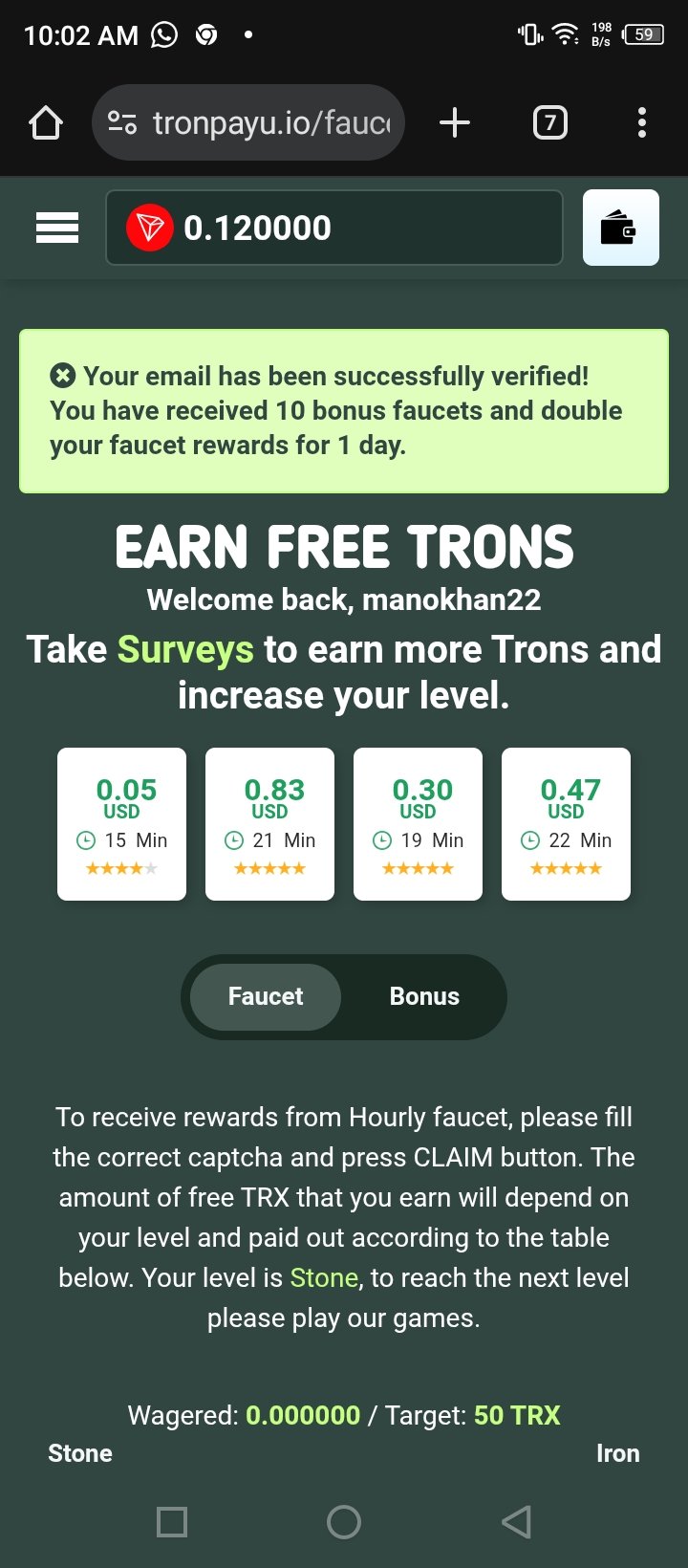Open the hamburger menu

click(x=57, y=228)
